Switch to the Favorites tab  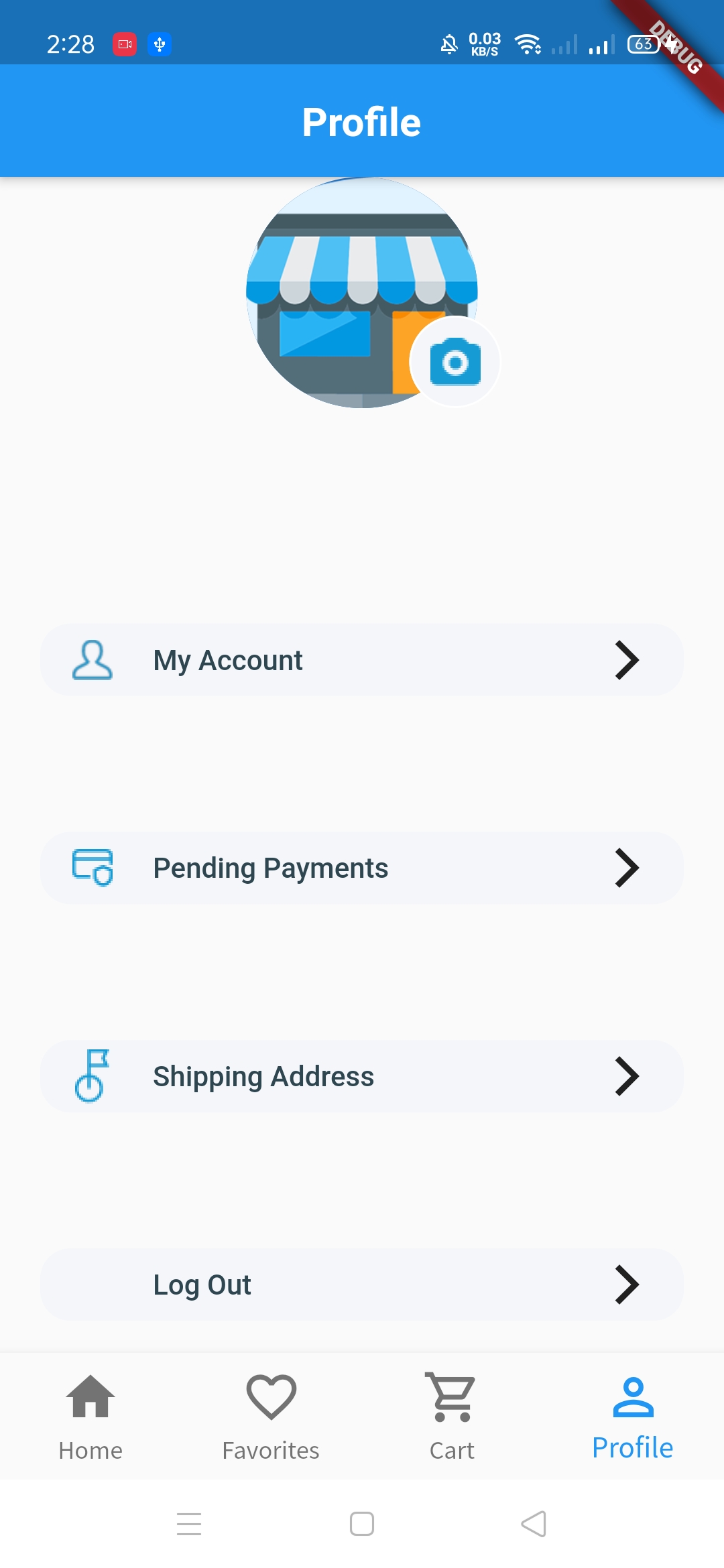pos(271,1421)
